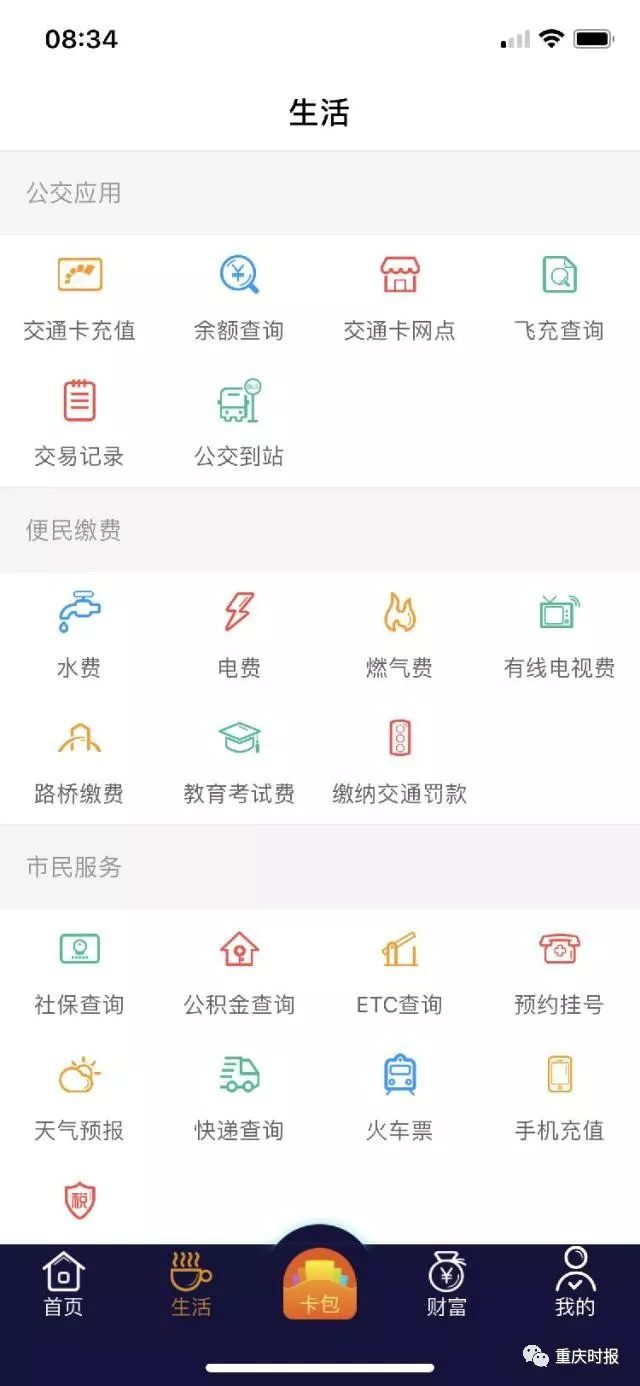Check 公交到站 bus arrivals
This screenshot has height=1386, width=640.
coord(239,424)
